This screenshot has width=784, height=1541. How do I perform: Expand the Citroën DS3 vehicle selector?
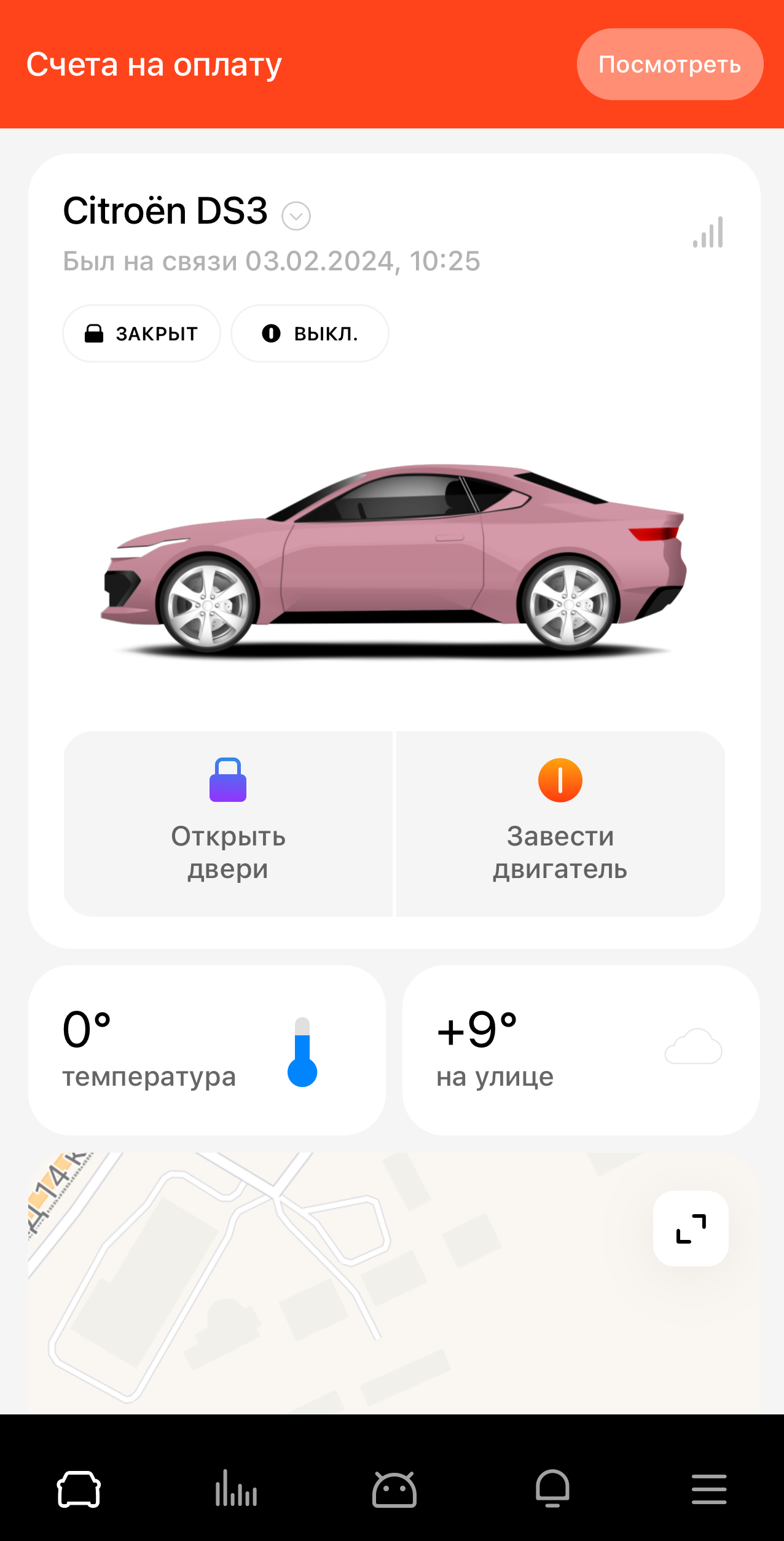296,216
